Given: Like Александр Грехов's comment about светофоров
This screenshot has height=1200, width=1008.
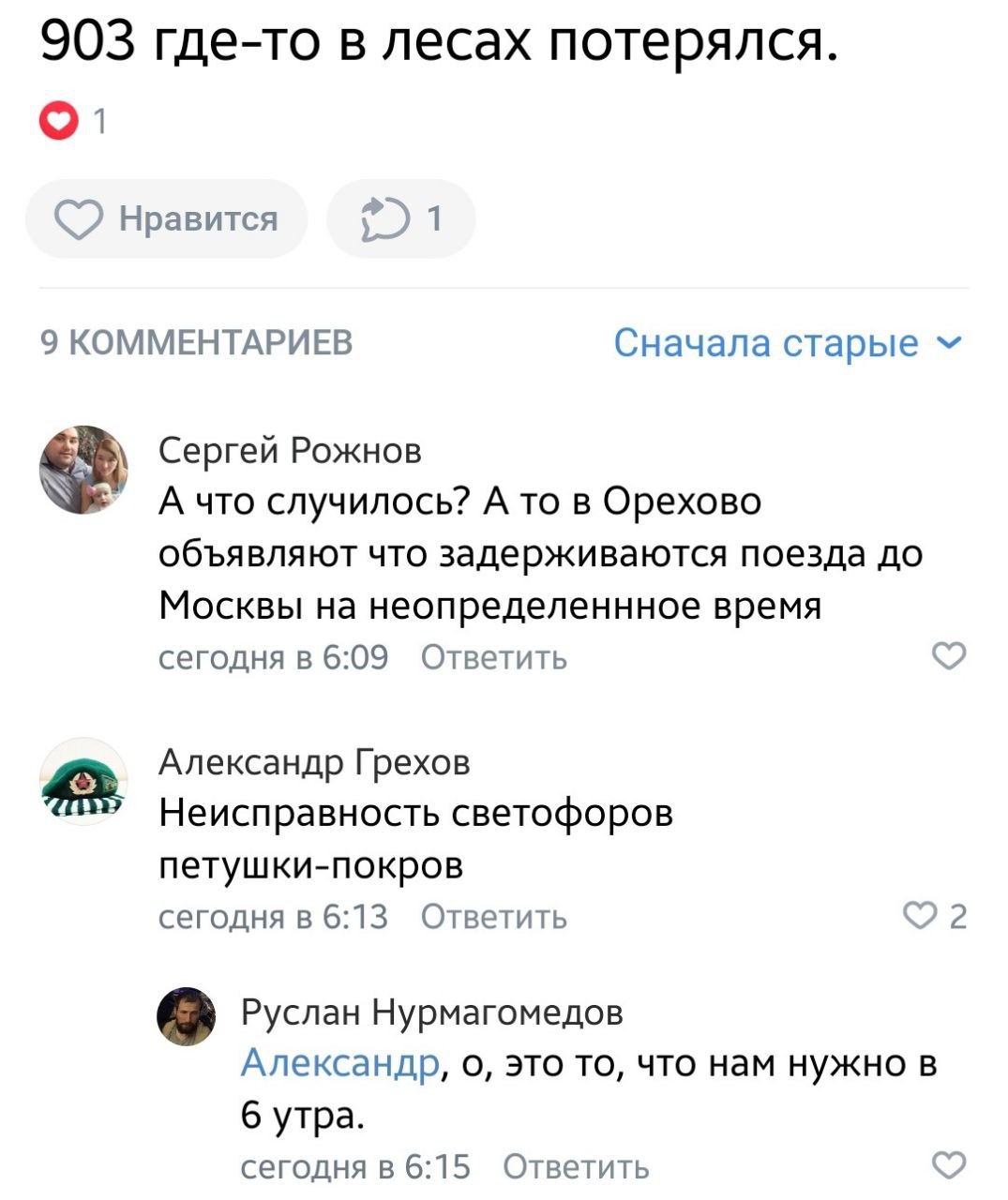Looking at the screenshot, I should tap(933, 916).
